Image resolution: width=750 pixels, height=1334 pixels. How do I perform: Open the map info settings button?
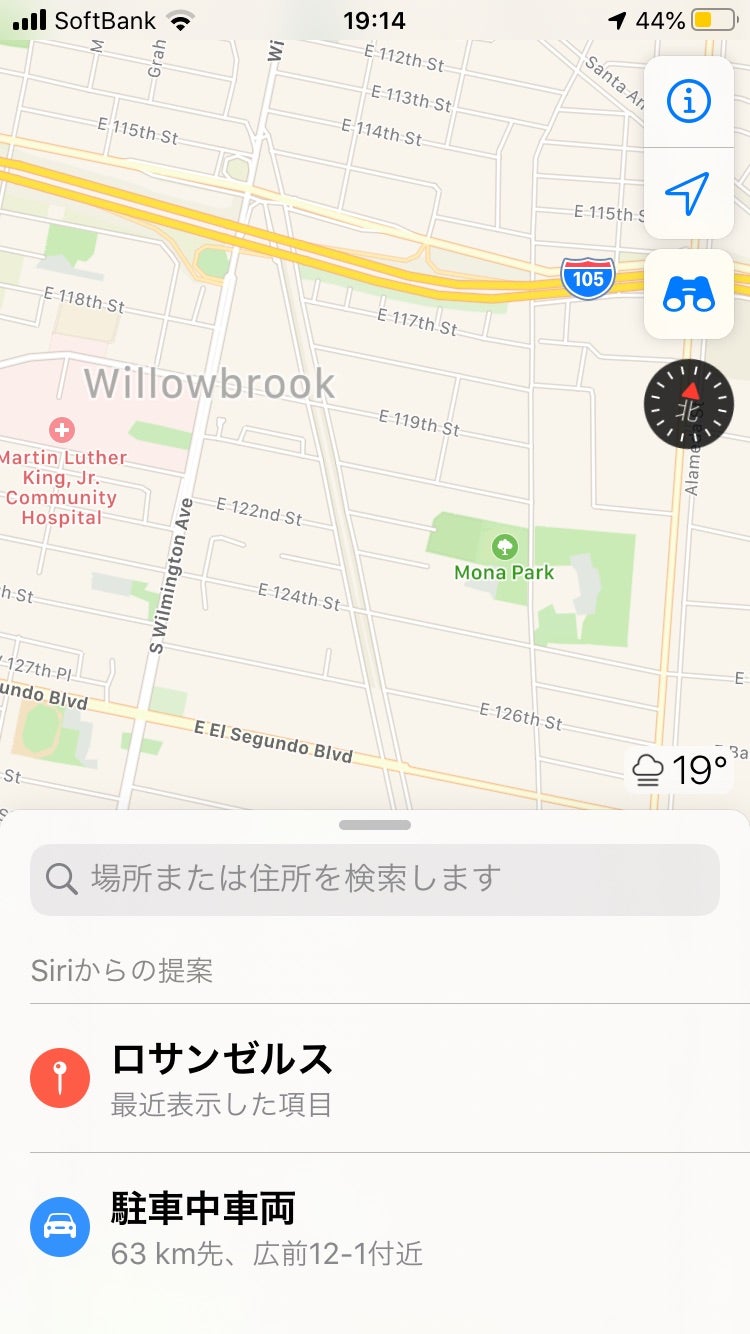688,101
